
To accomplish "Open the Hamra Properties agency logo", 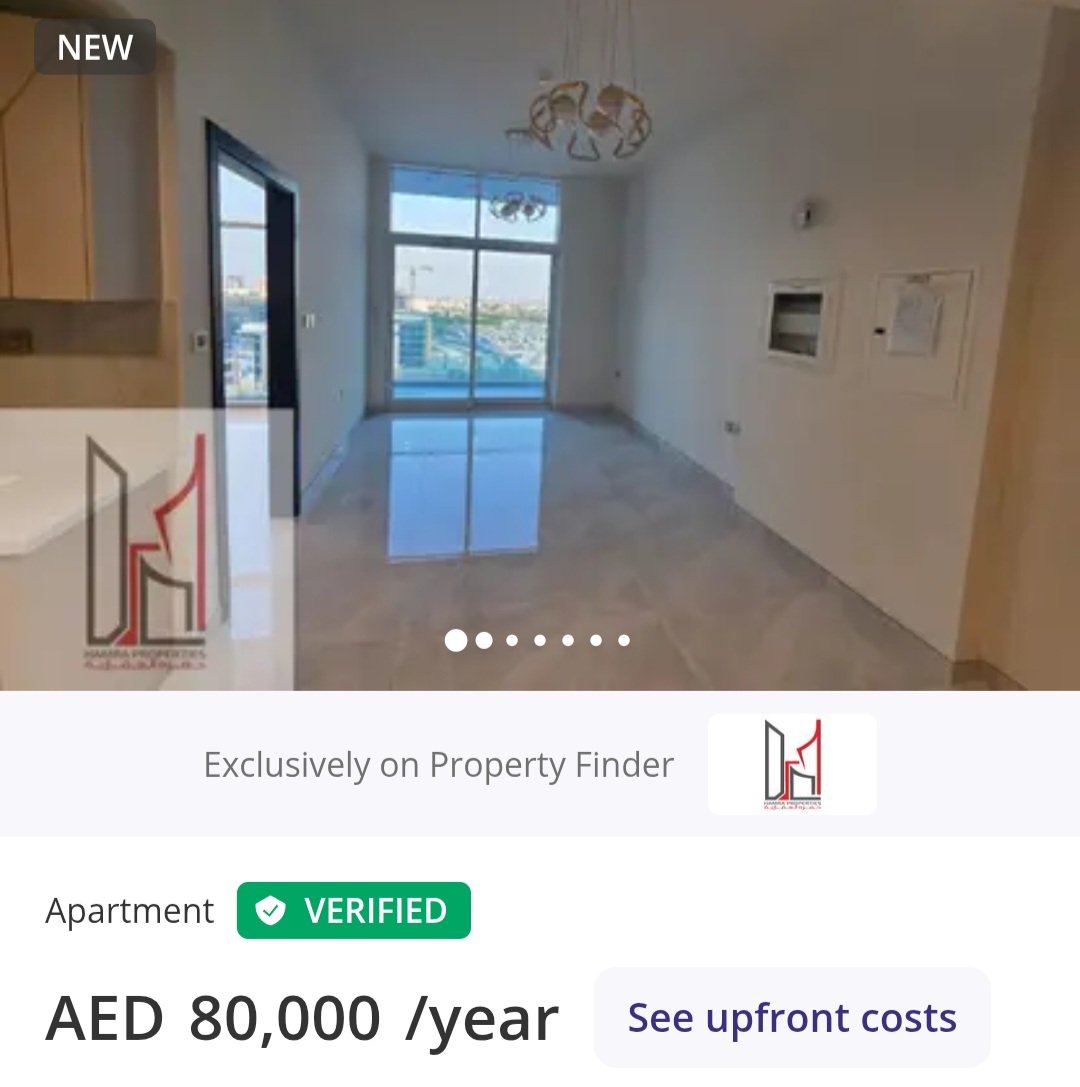I will click(x=792, y=764).
